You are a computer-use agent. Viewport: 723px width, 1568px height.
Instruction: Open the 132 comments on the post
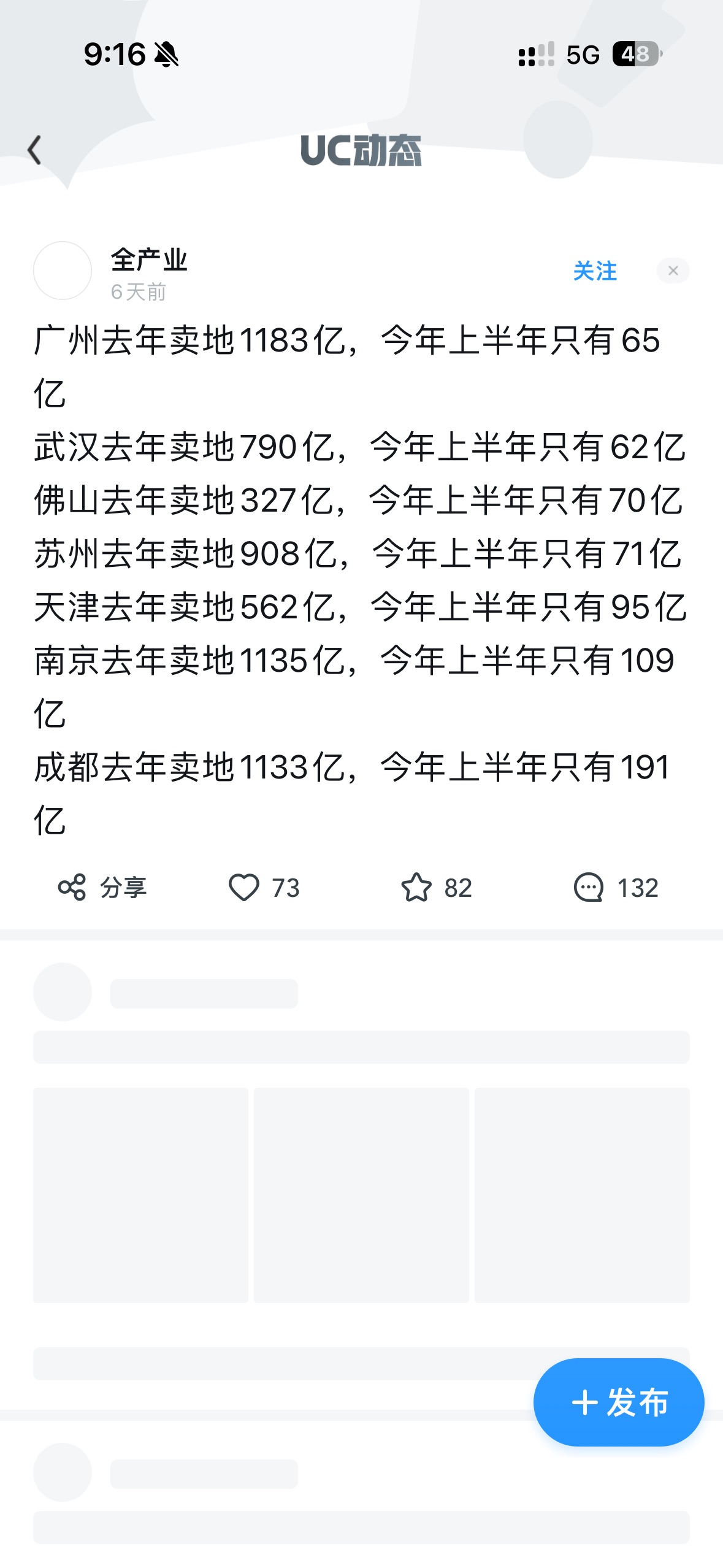(616, 887)
